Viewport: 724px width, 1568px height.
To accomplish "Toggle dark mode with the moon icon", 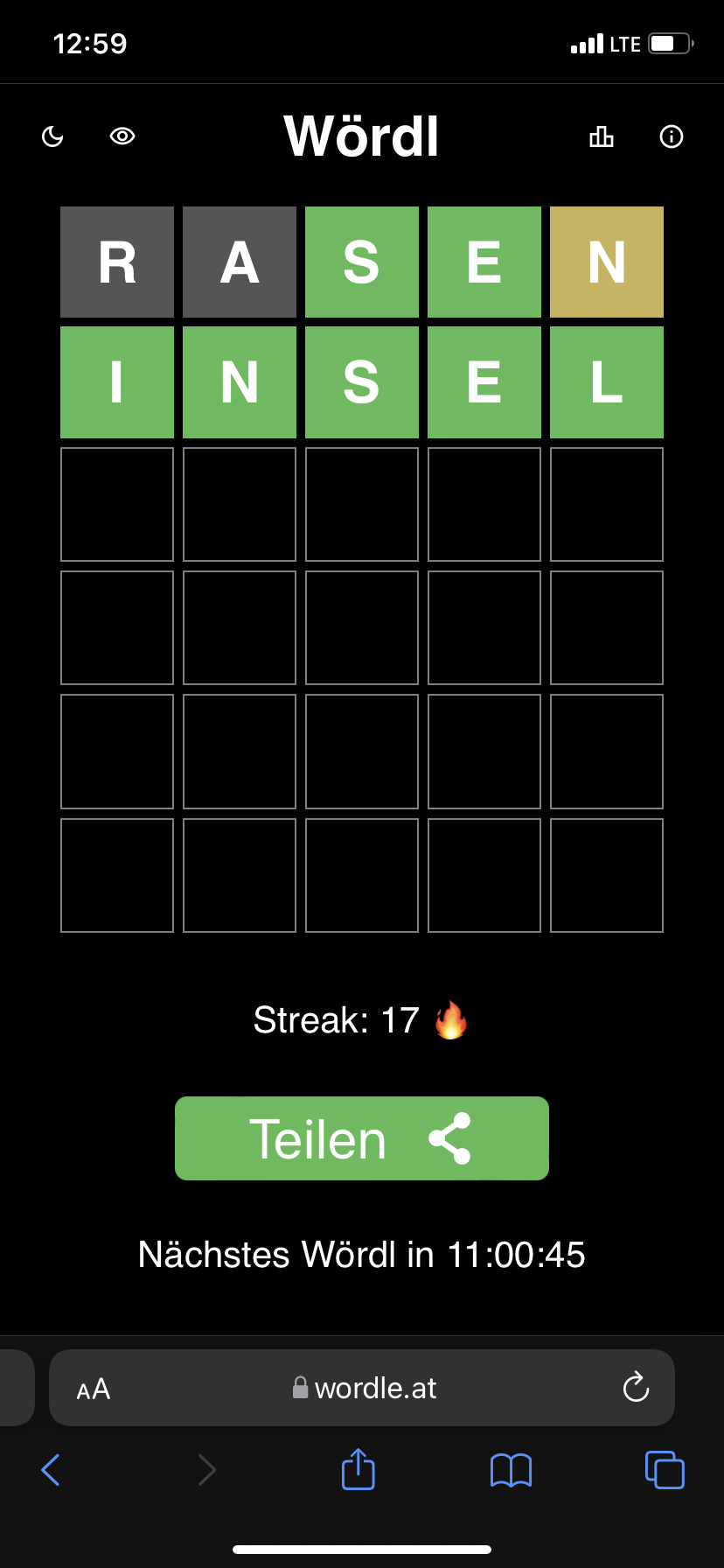I will (x=52, y=136).
